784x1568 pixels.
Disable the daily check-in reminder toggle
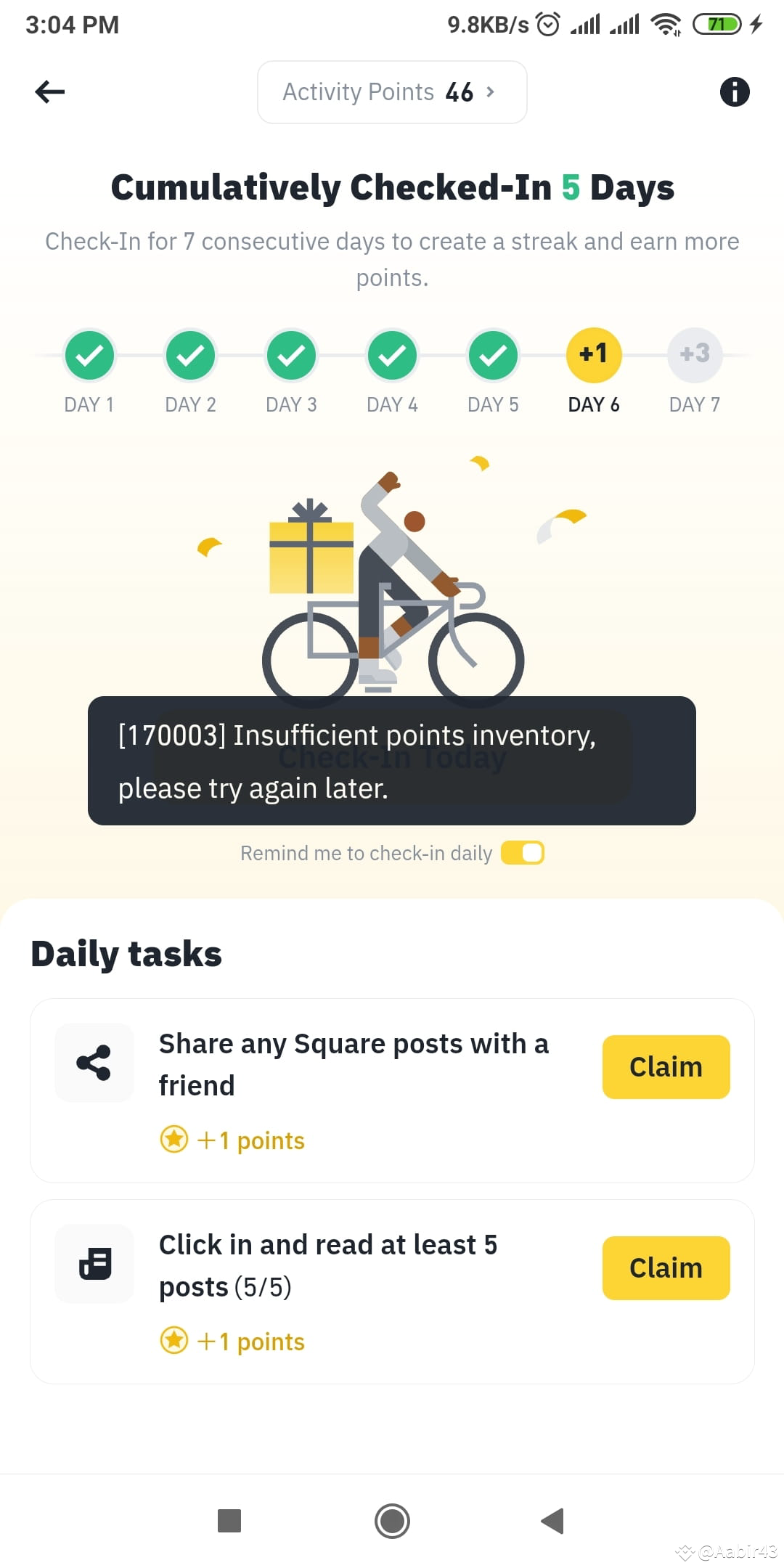pyautogui.click(x=522, y=852)
